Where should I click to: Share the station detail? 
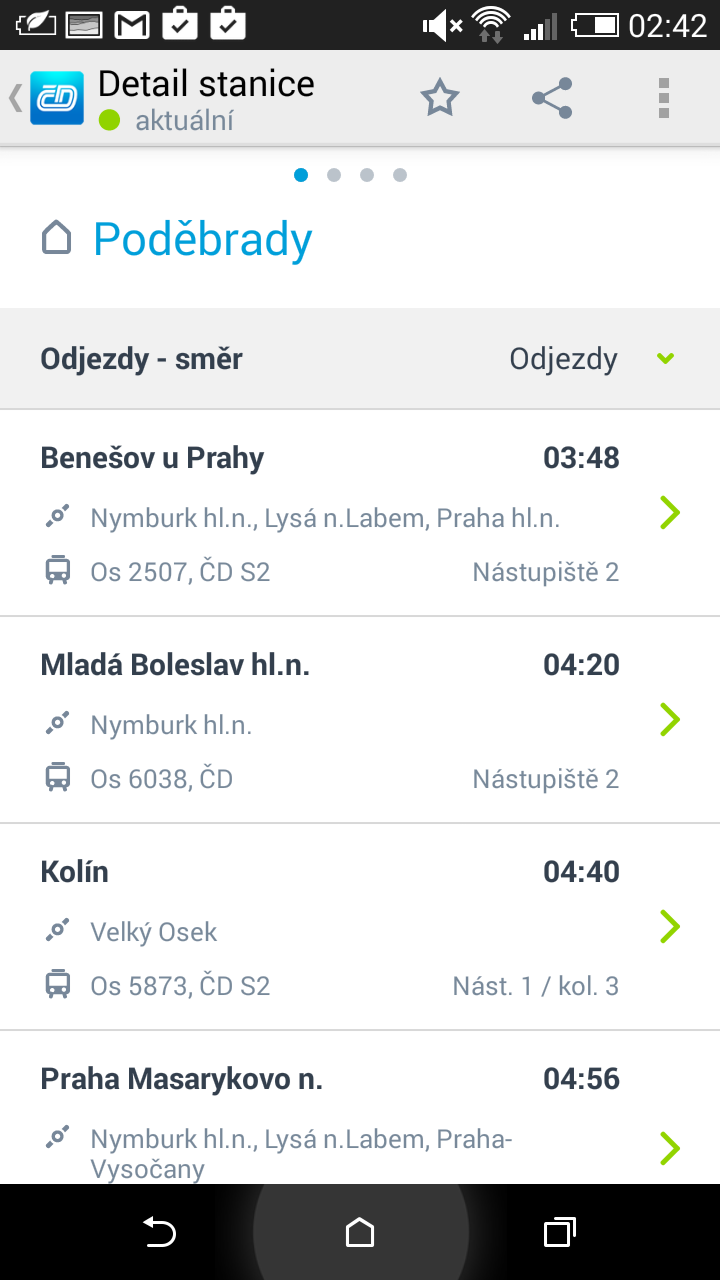click(x=552, y=98)
